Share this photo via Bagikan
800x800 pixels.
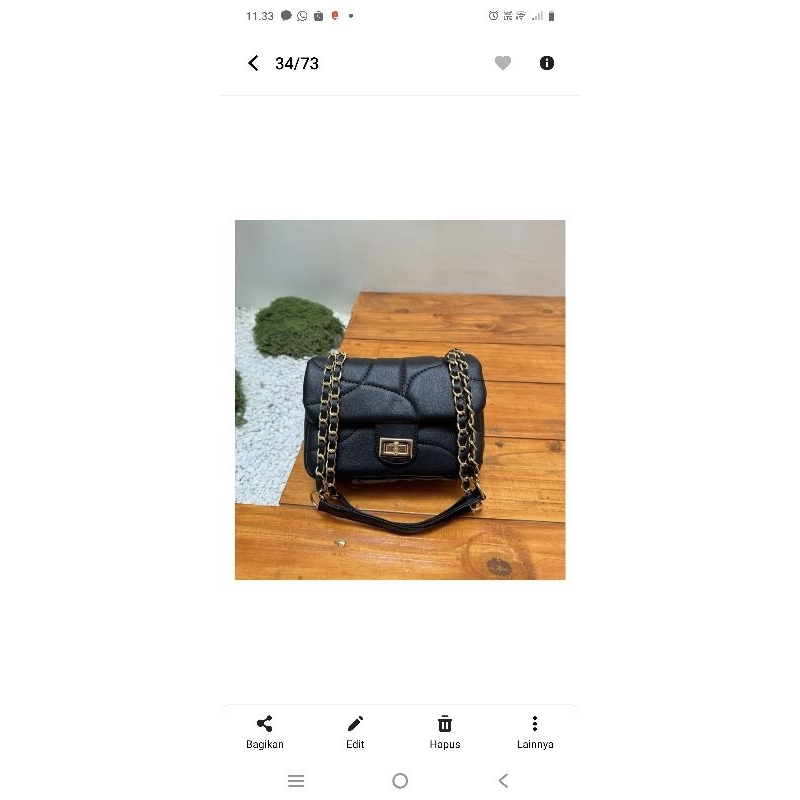(x=265, y=731)
